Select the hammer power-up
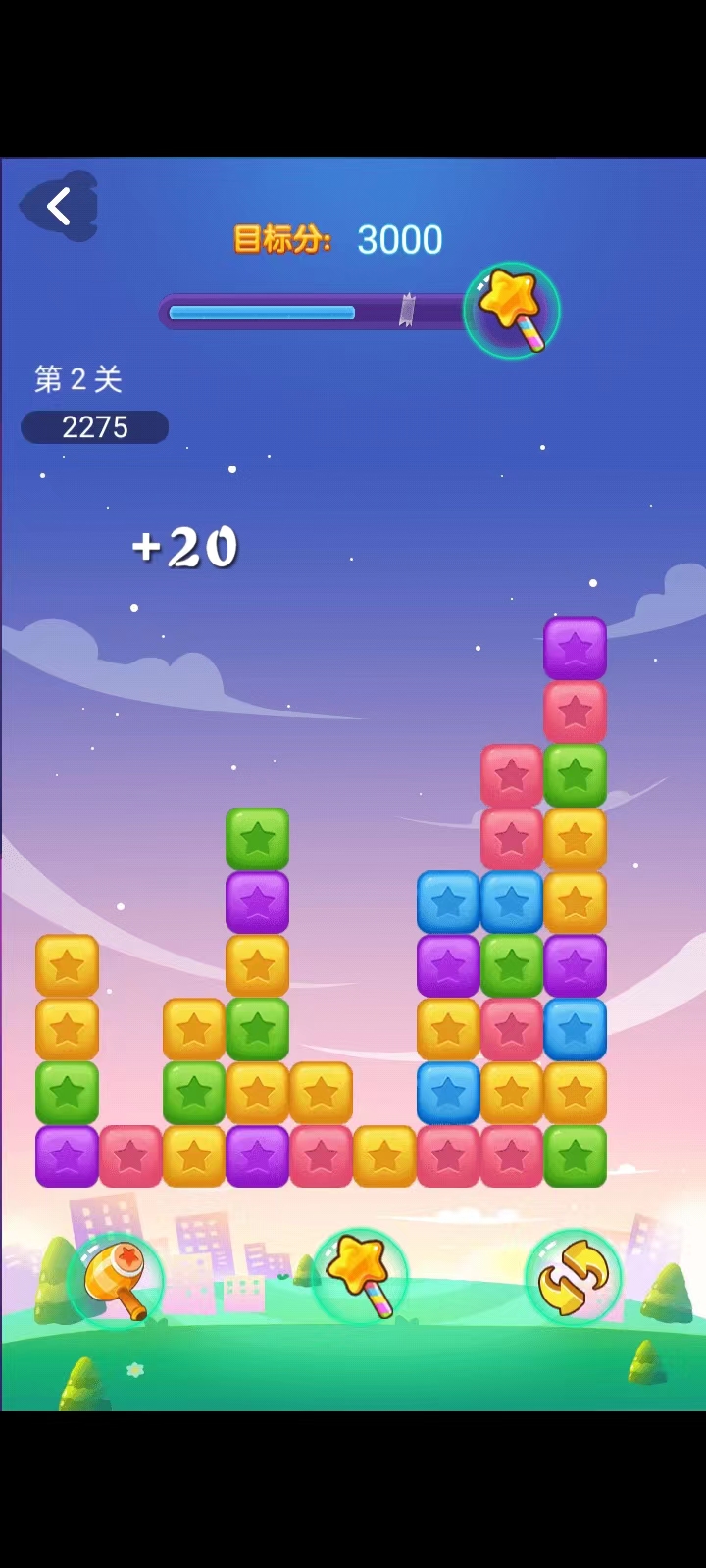Screen dimensions: 706x1568 tap(116, 1280)
